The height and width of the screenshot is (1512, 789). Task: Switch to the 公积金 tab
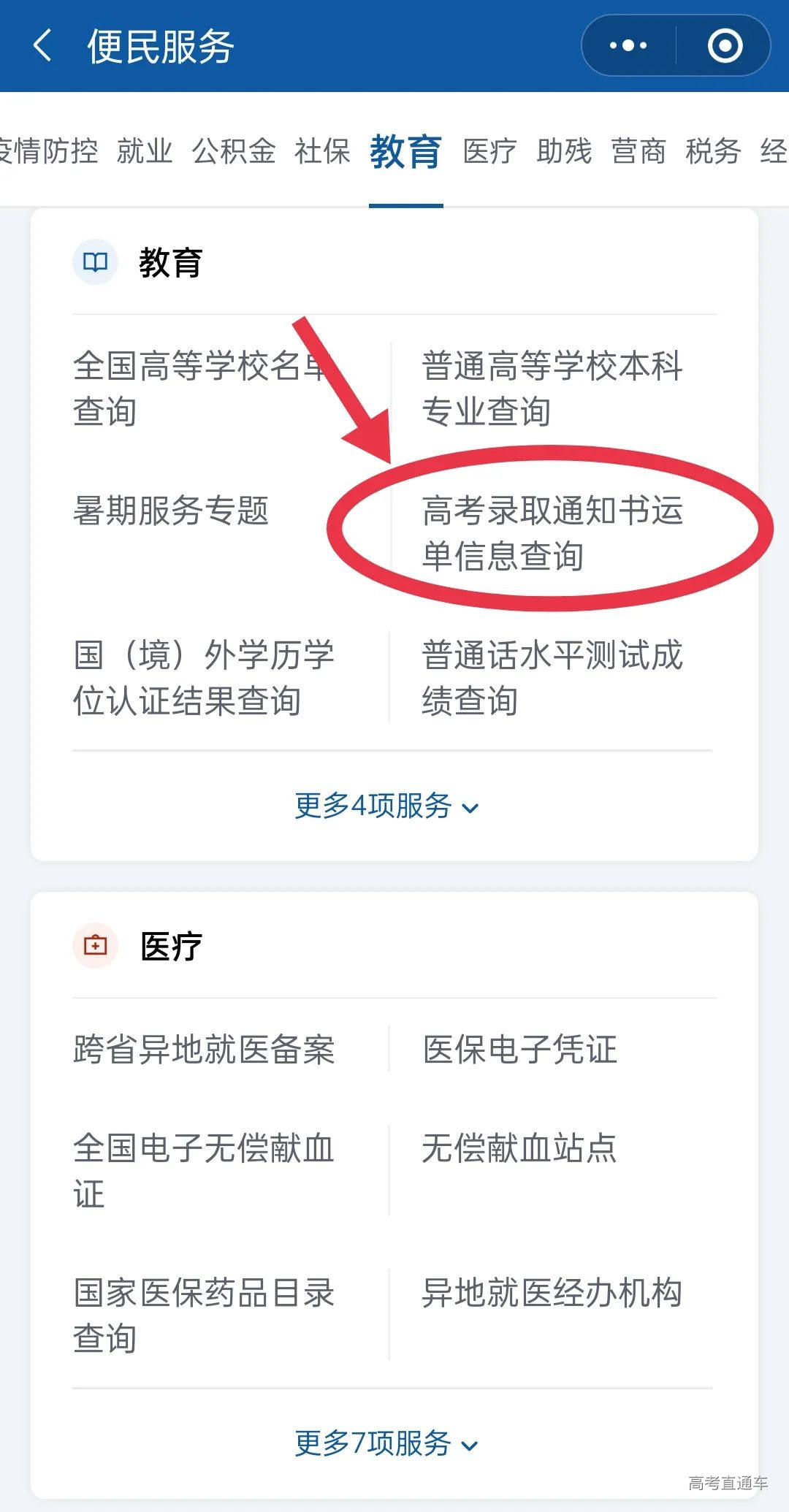pyautogui.click(x=234, y=151)
